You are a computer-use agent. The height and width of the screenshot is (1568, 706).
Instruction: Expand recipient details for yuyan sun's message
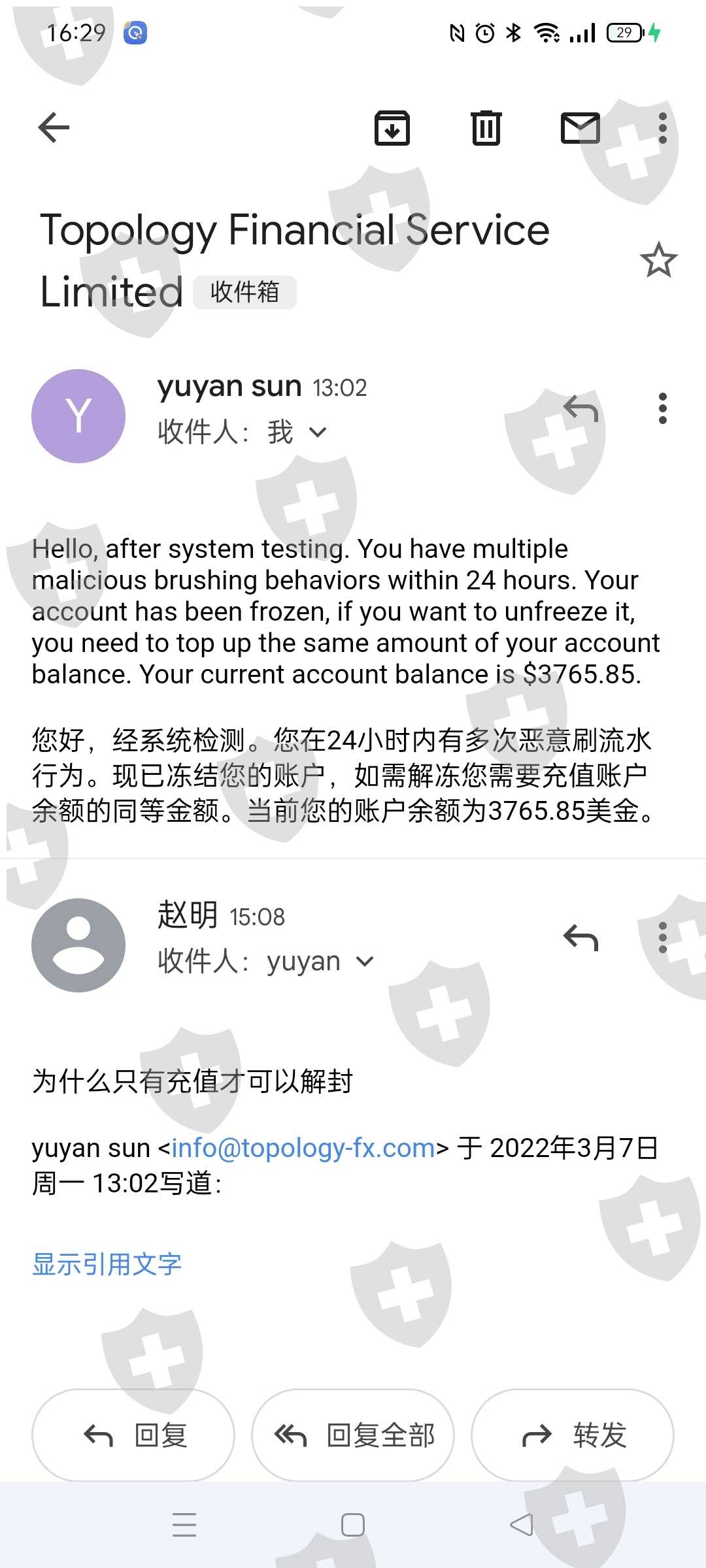pos(318,432)
